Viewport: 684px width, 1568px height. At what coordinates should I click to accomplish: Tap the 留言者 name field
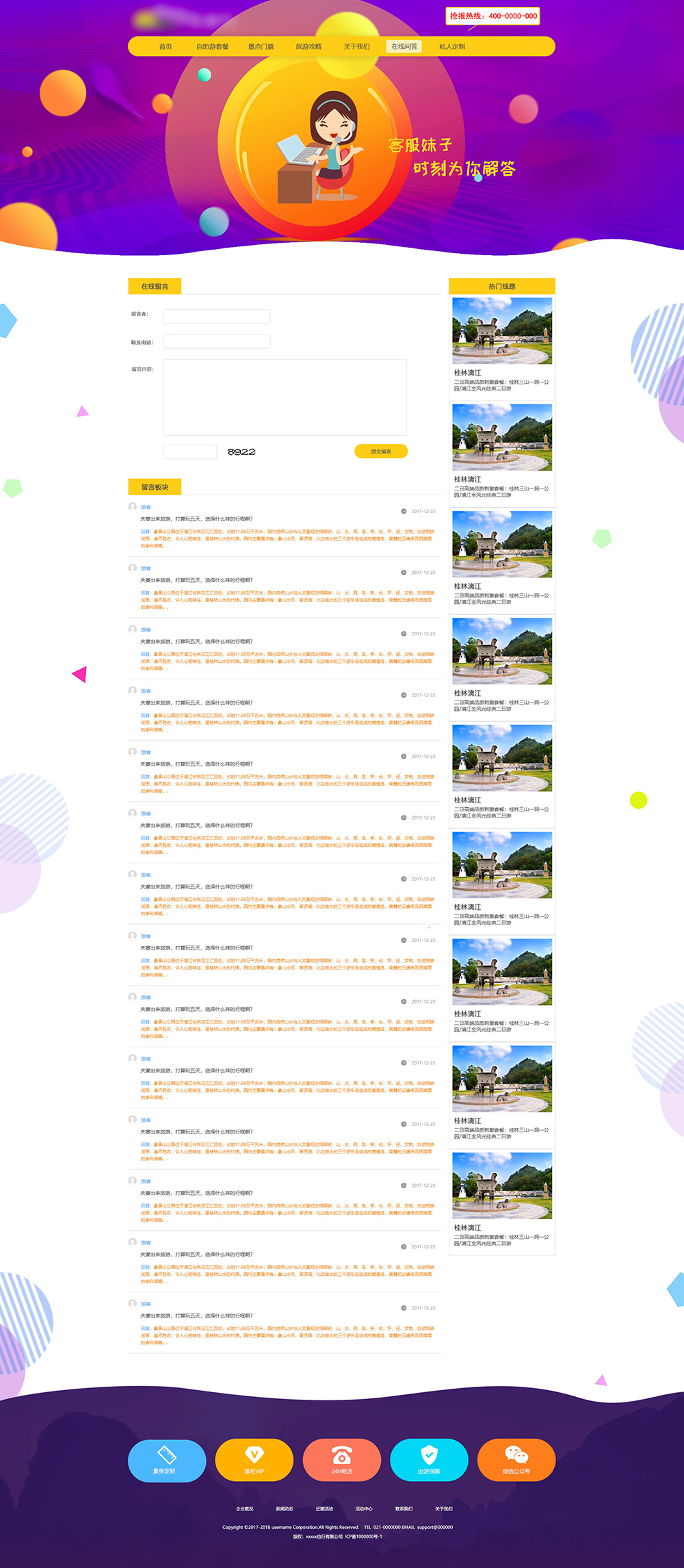pyautogui.click(x=217, y=316)
